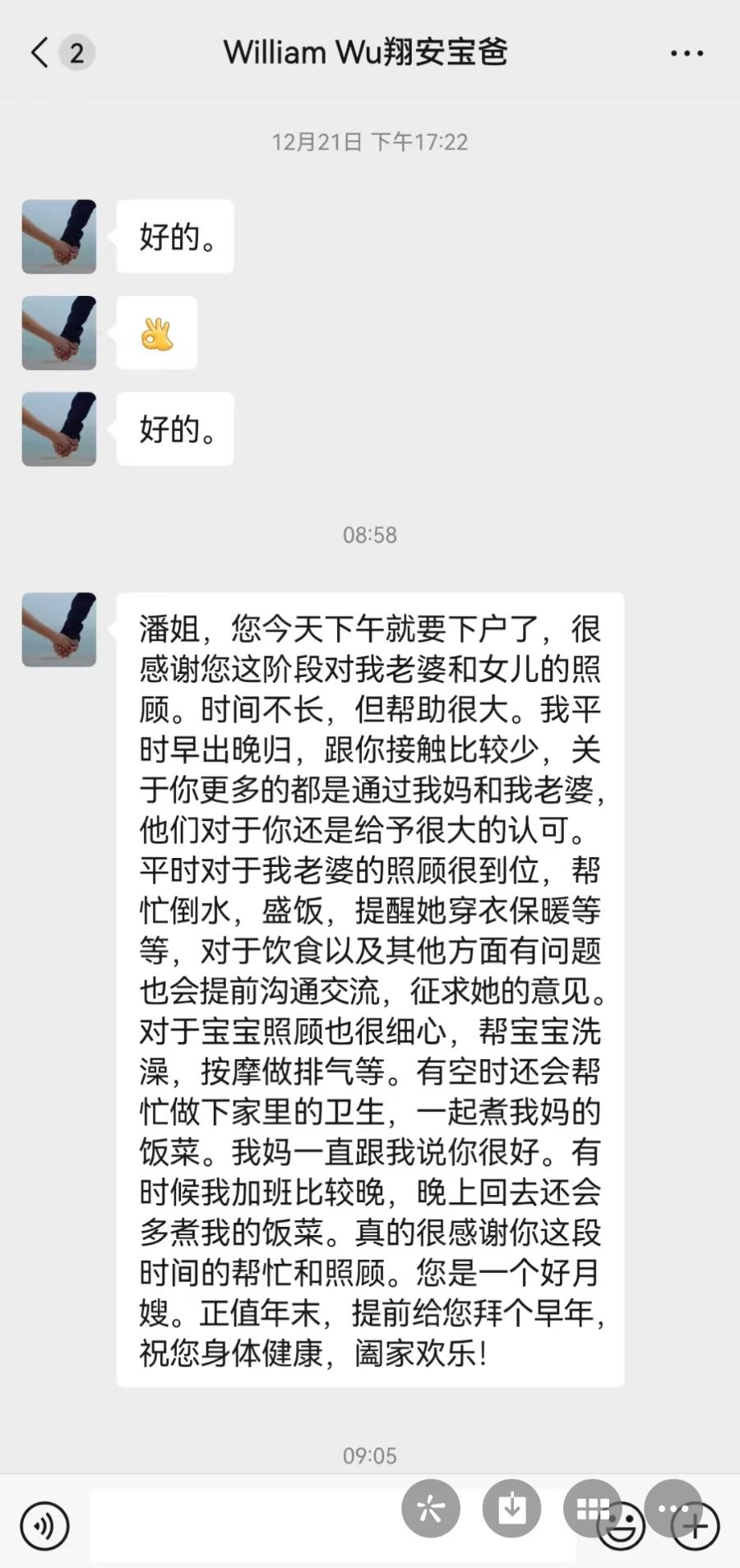
Task: Open chat info via three-dot menu
Action: 687,53
